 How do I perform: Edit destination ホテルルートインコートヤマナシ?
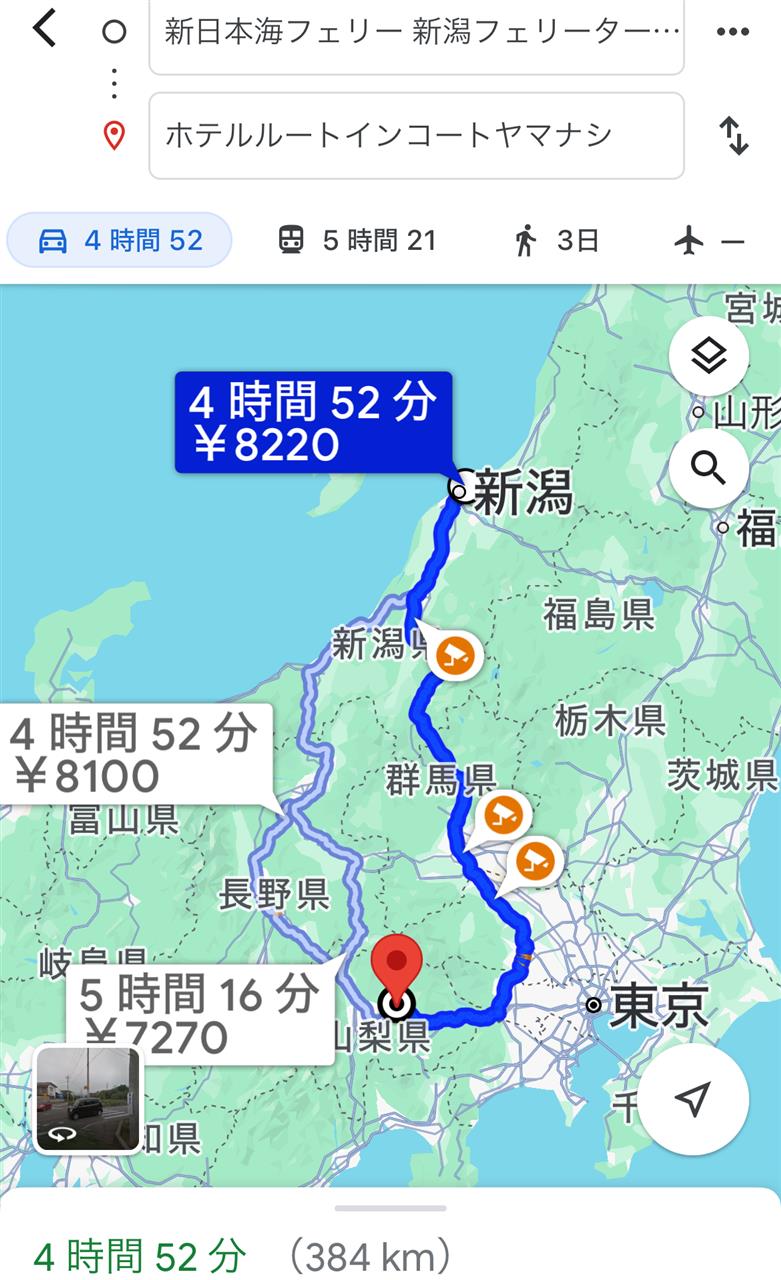pyautogui.click(x=416, y=135)
